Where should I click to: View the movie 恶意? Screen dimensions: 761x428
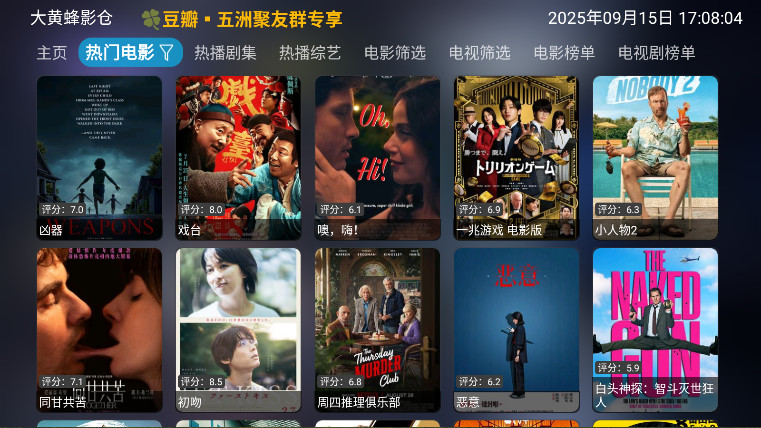click(516, 330)
